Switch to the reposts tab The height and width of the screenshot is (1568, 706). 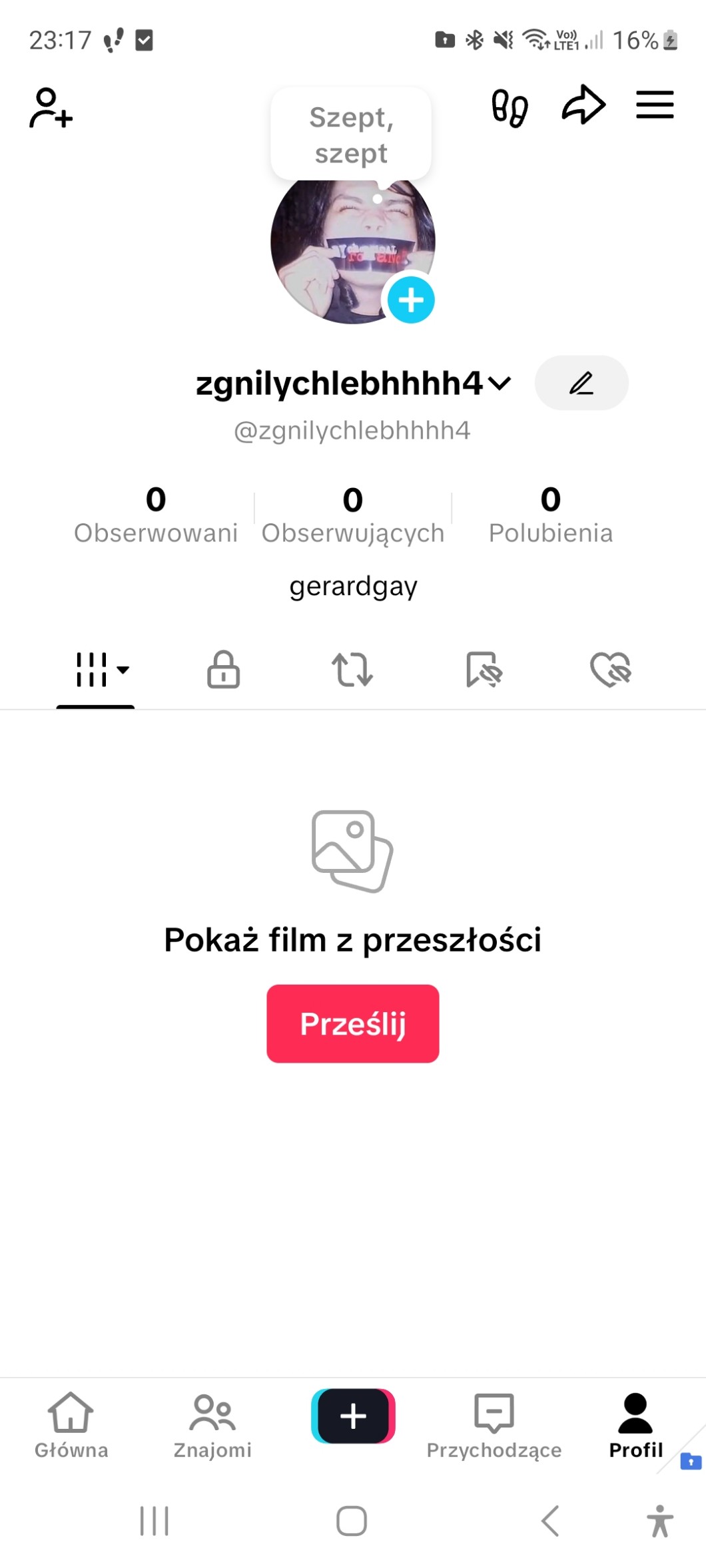tap(352, 669)
